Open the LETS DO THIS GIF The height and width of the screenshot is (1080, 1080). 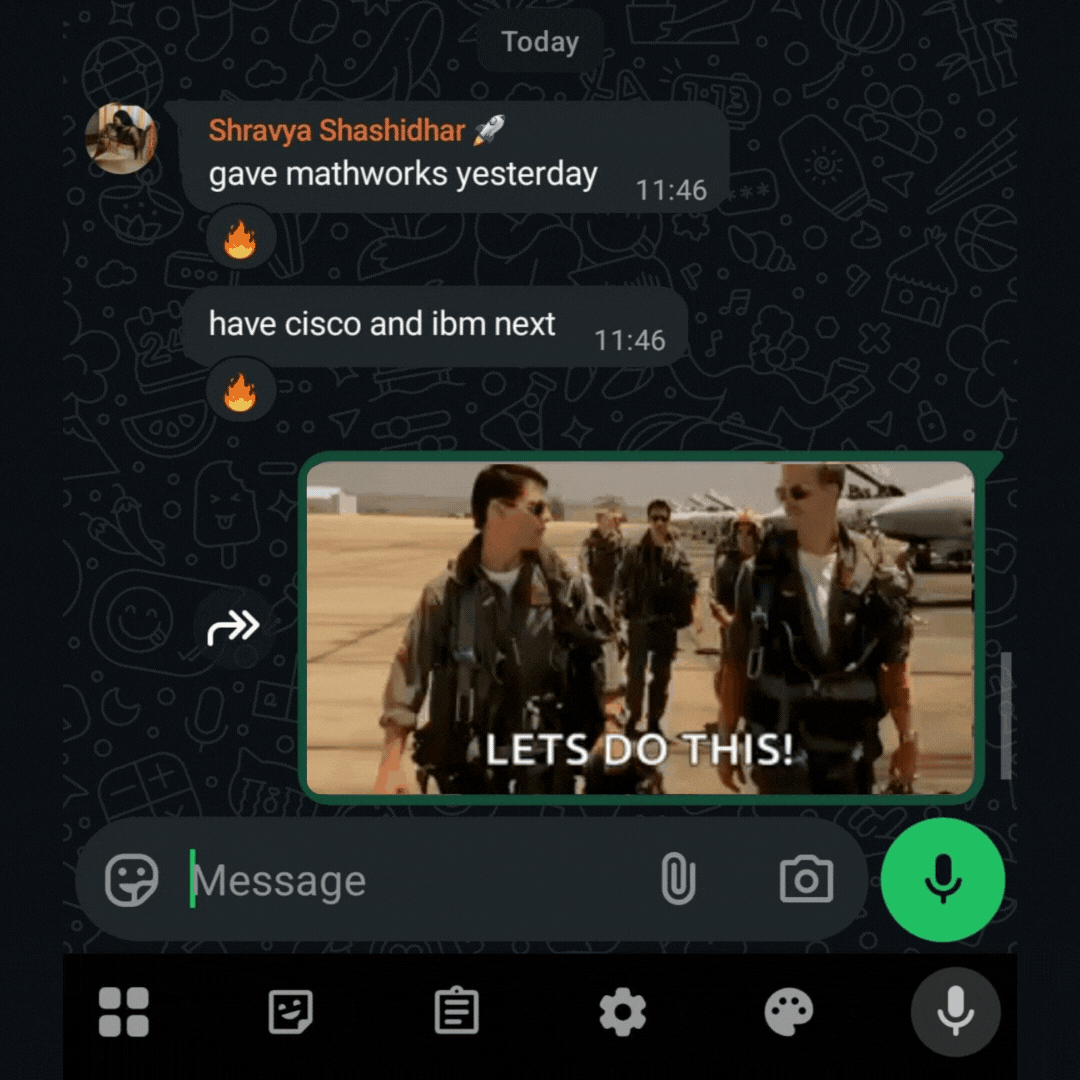tap(640, 627)
